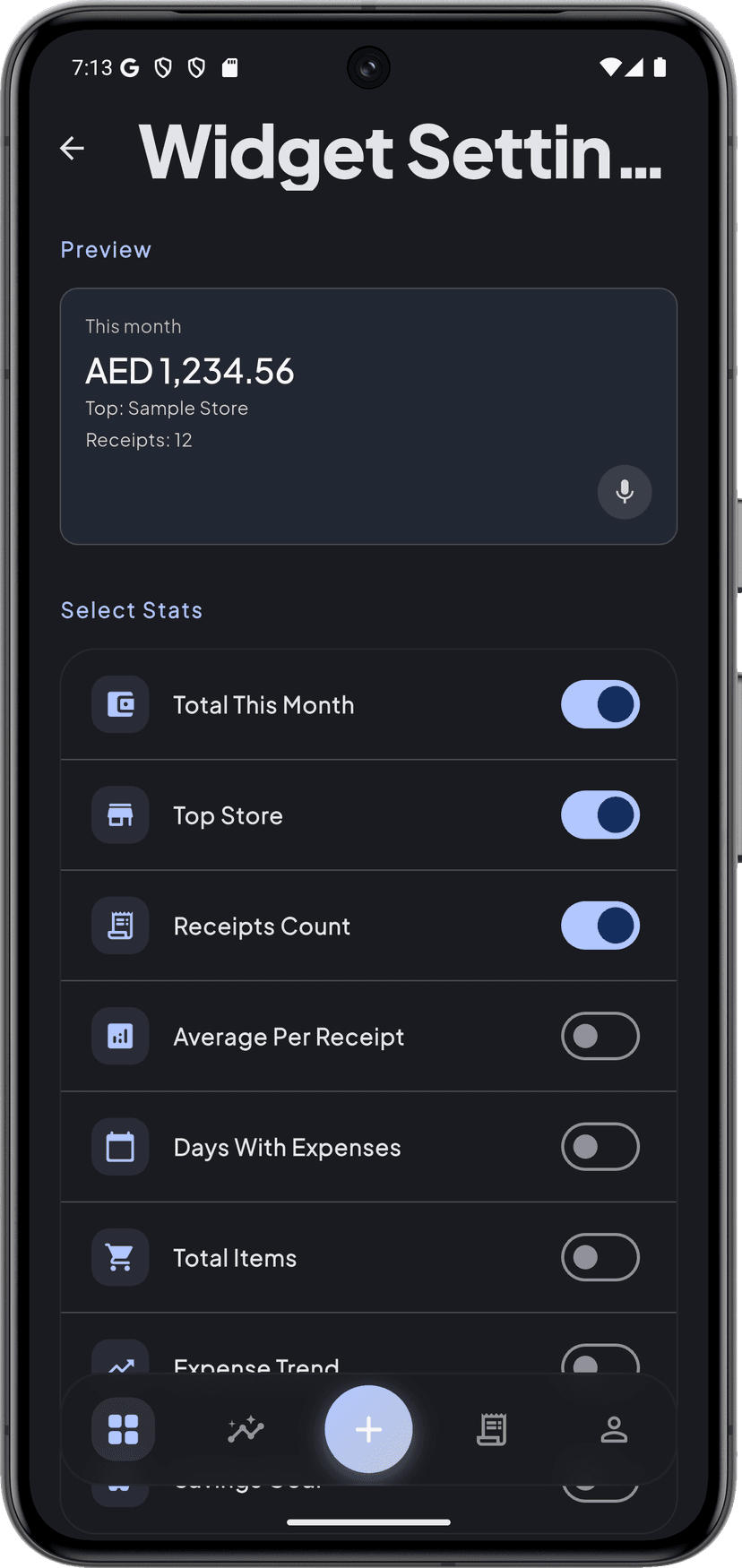742x1568 pixels.
Task: Enable the Total Items stat
Action: (x=600, y=1257)
